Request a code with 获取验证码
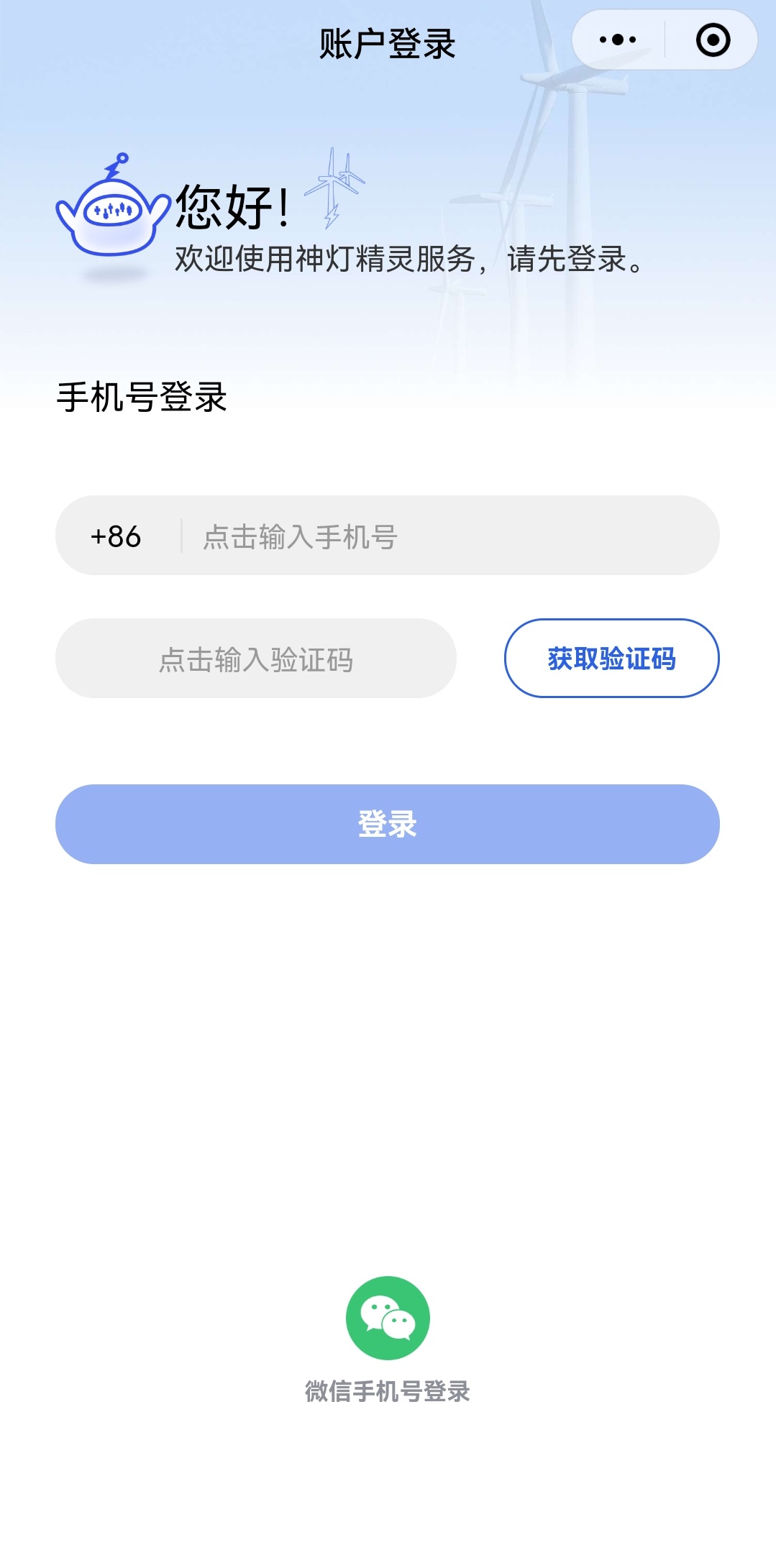 pyautogui.click(x=611, y=659)
